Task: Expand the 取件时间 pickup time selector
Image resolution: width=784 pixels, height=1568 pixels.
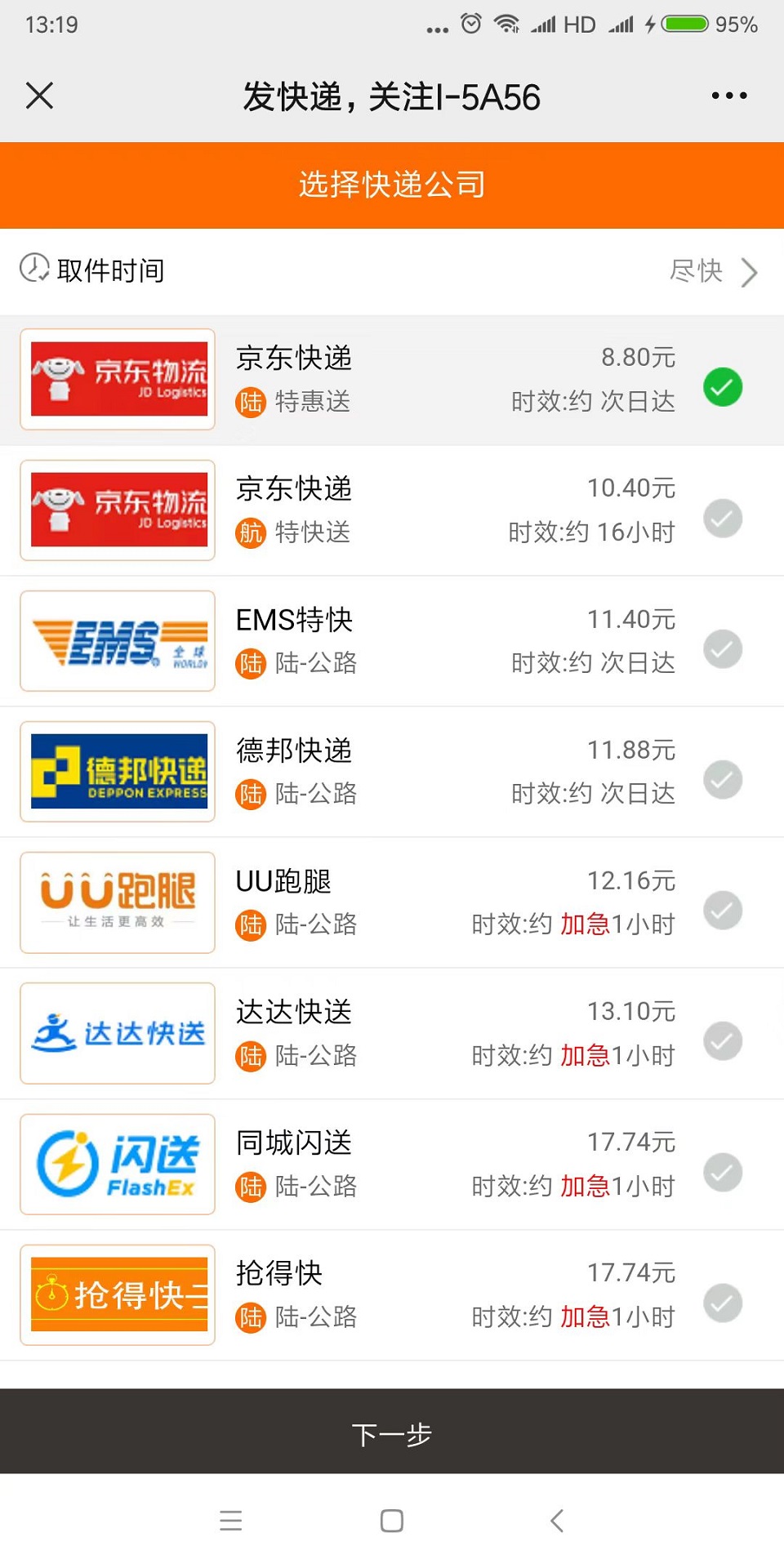Action: pyautogui.click(x=392, y=269)
